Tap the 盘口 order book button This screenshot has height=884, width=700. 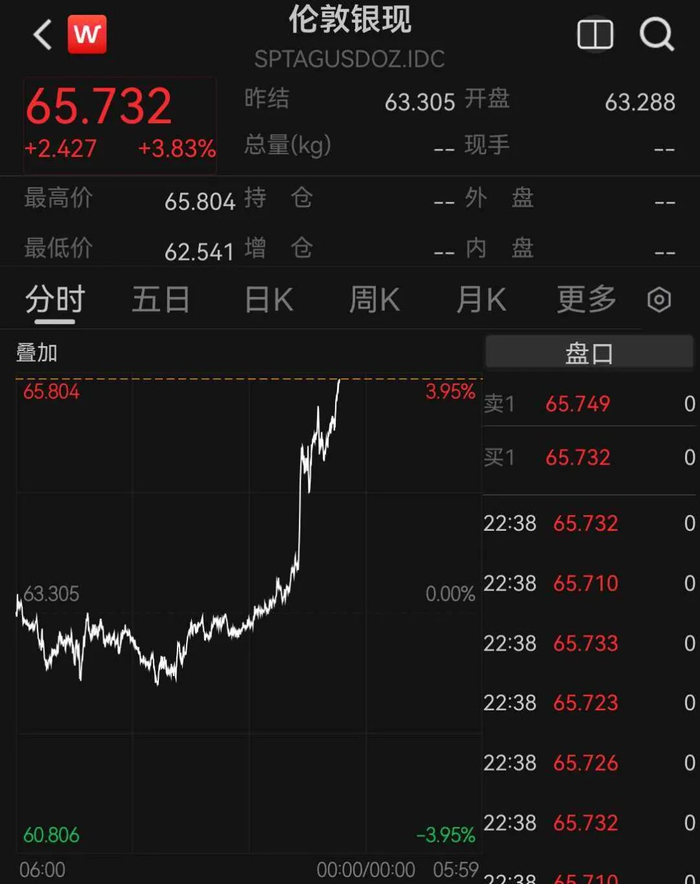click(x=589, y=353)
